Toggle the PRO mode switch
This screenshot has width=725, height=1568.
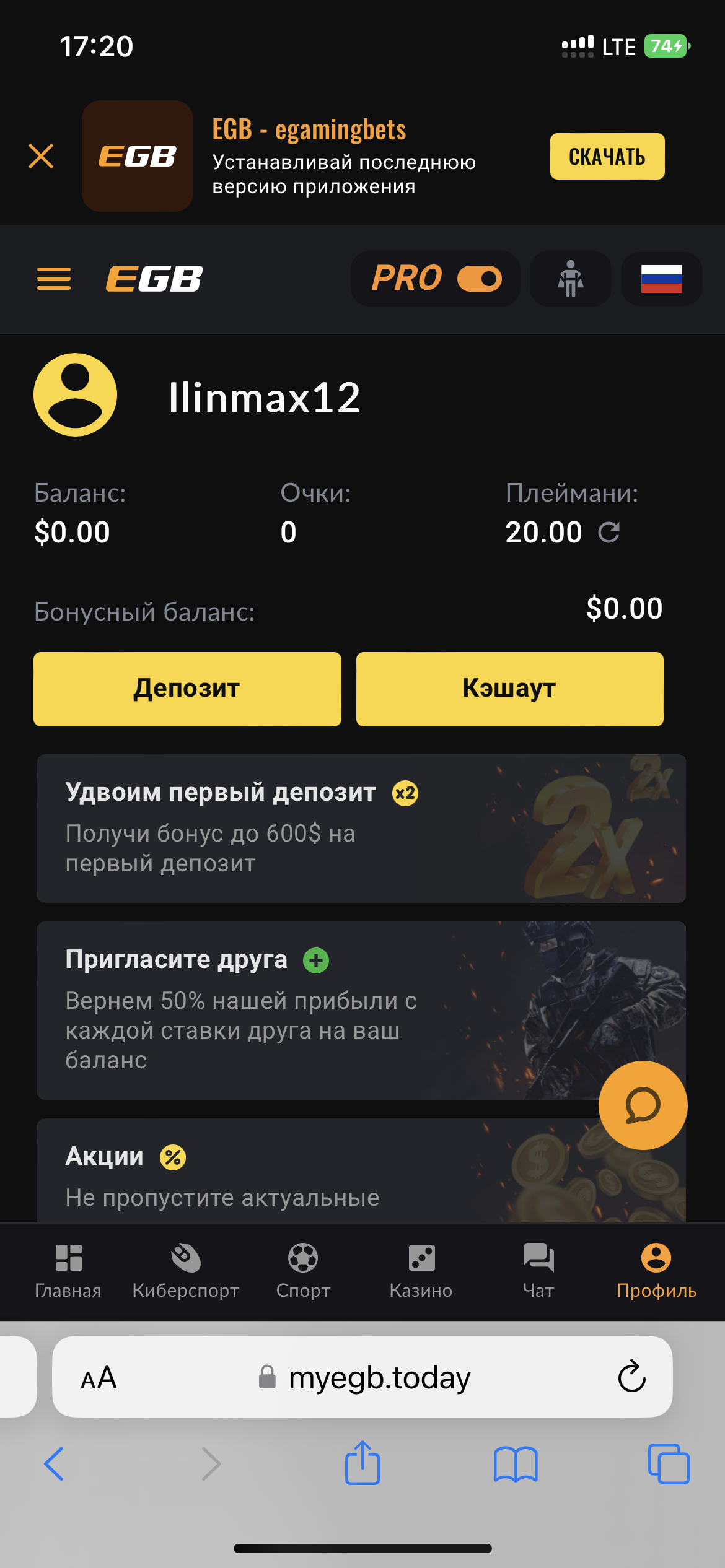[x=479, y=279]
